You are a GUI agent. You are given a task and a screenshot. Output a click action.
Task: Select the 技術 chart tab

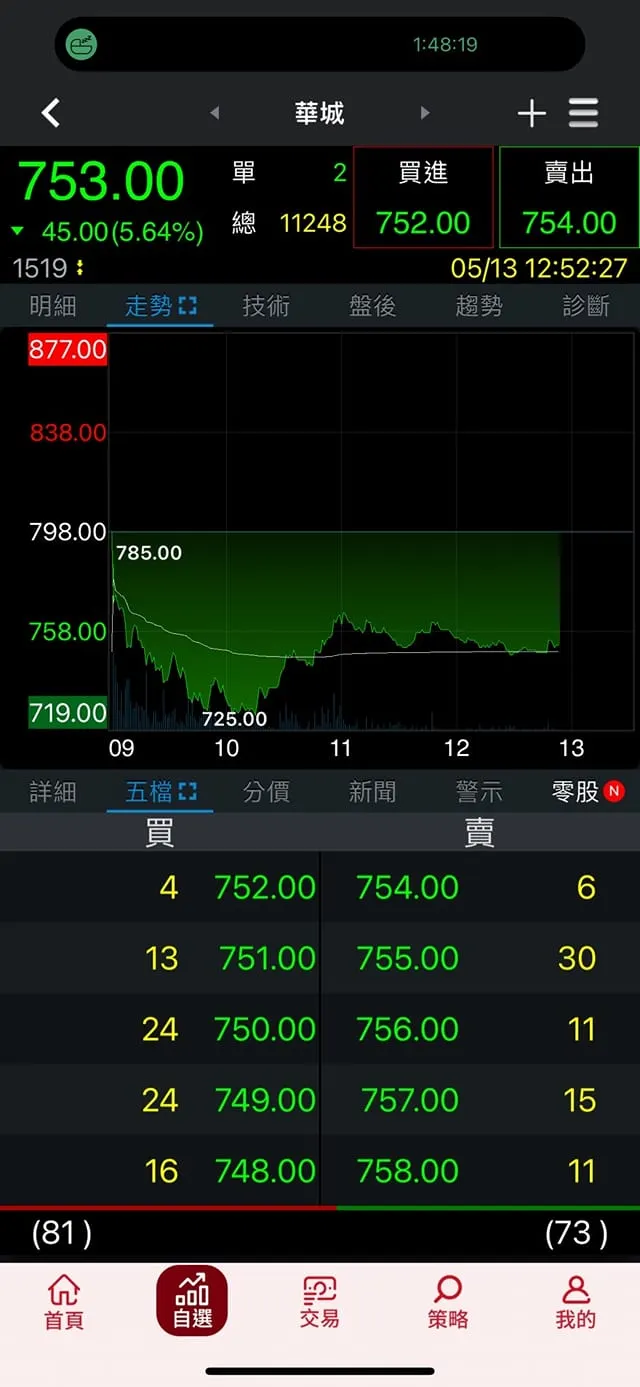pos(266,306)
